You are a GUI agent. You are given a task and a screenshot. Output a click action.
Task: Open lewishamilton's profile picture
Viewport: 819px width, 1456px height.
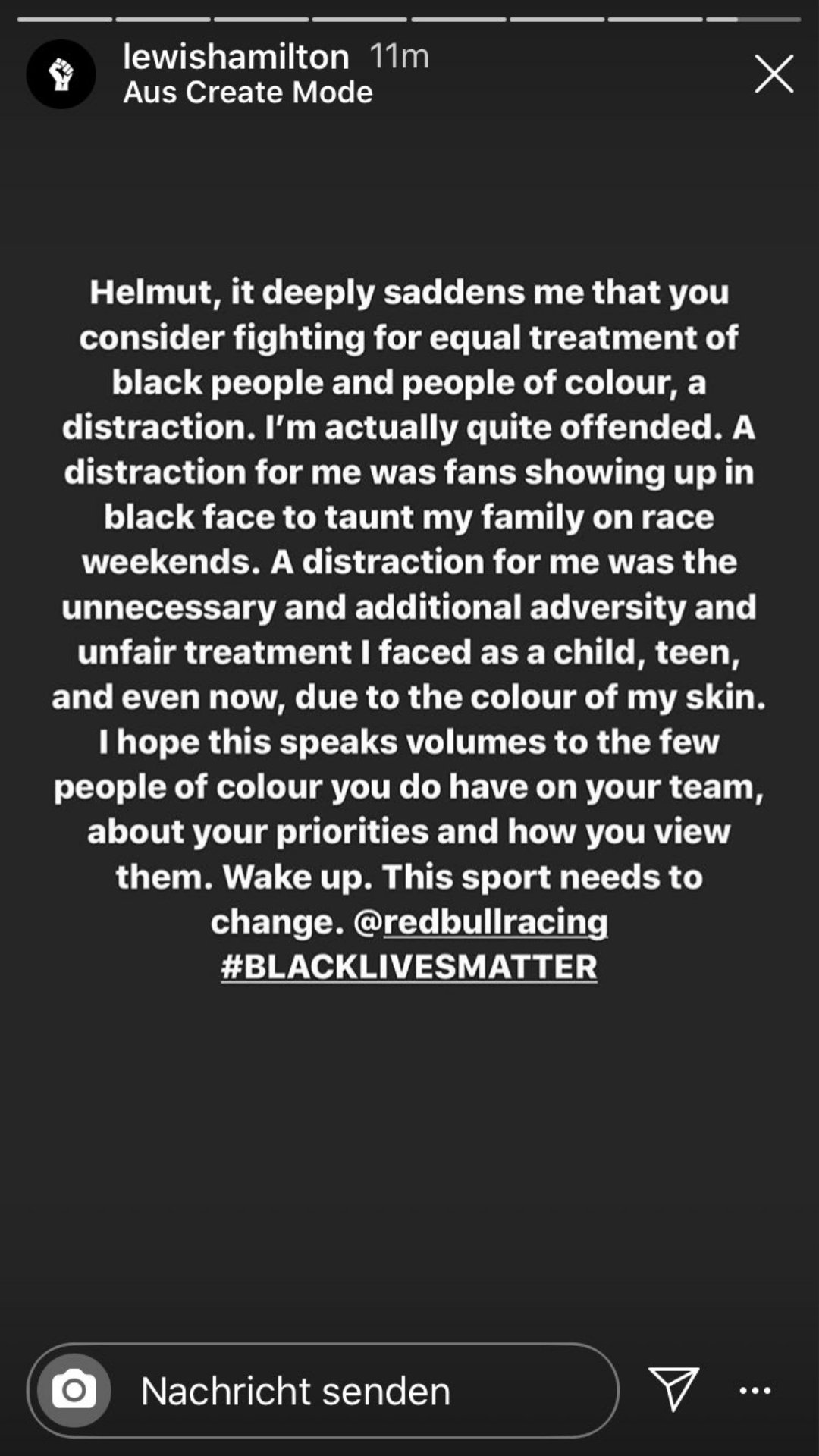(61, 74)
